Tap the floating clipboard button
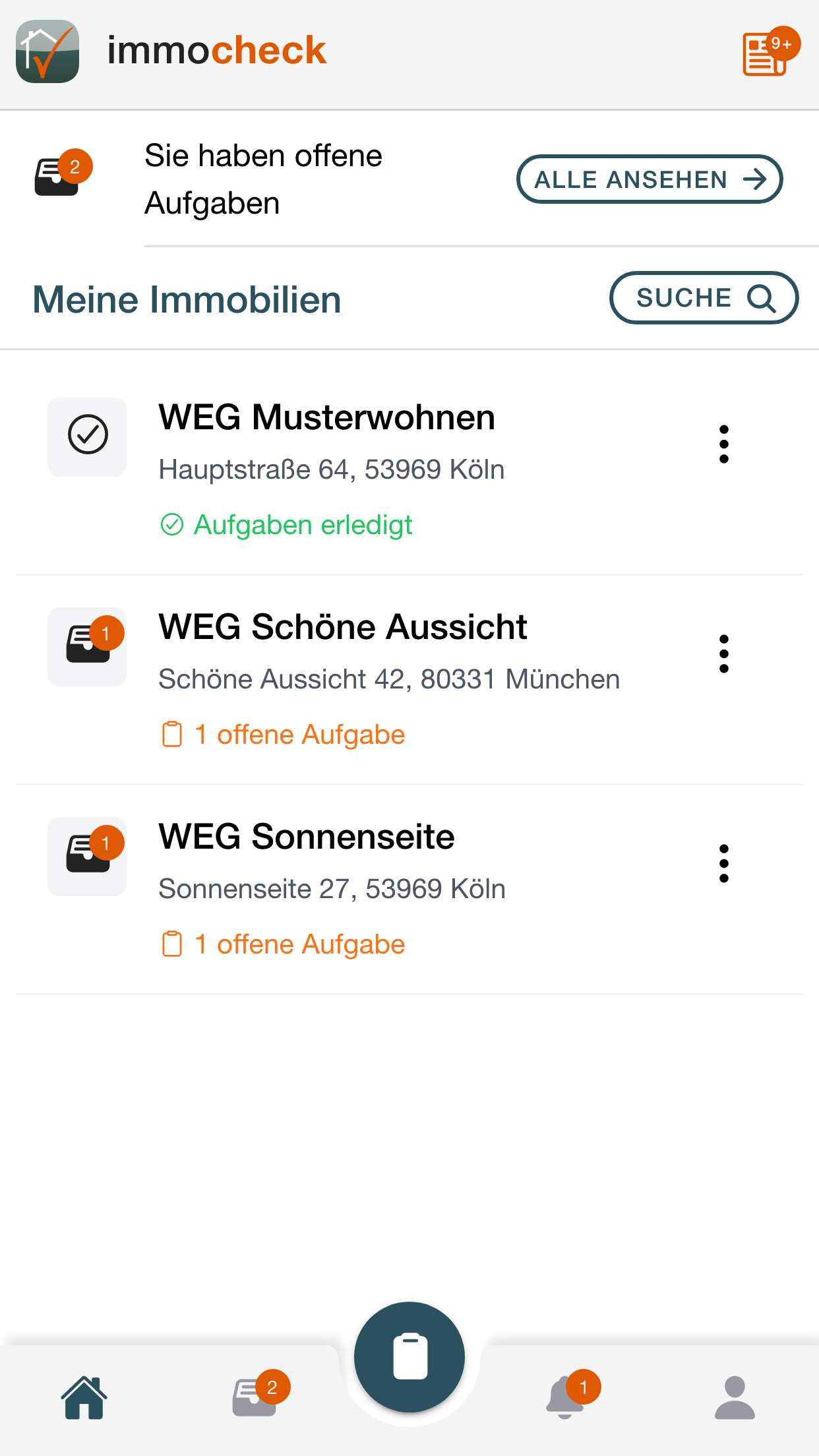The width and height of the screenshot is (819, 1456). (x=409, y=1357)
